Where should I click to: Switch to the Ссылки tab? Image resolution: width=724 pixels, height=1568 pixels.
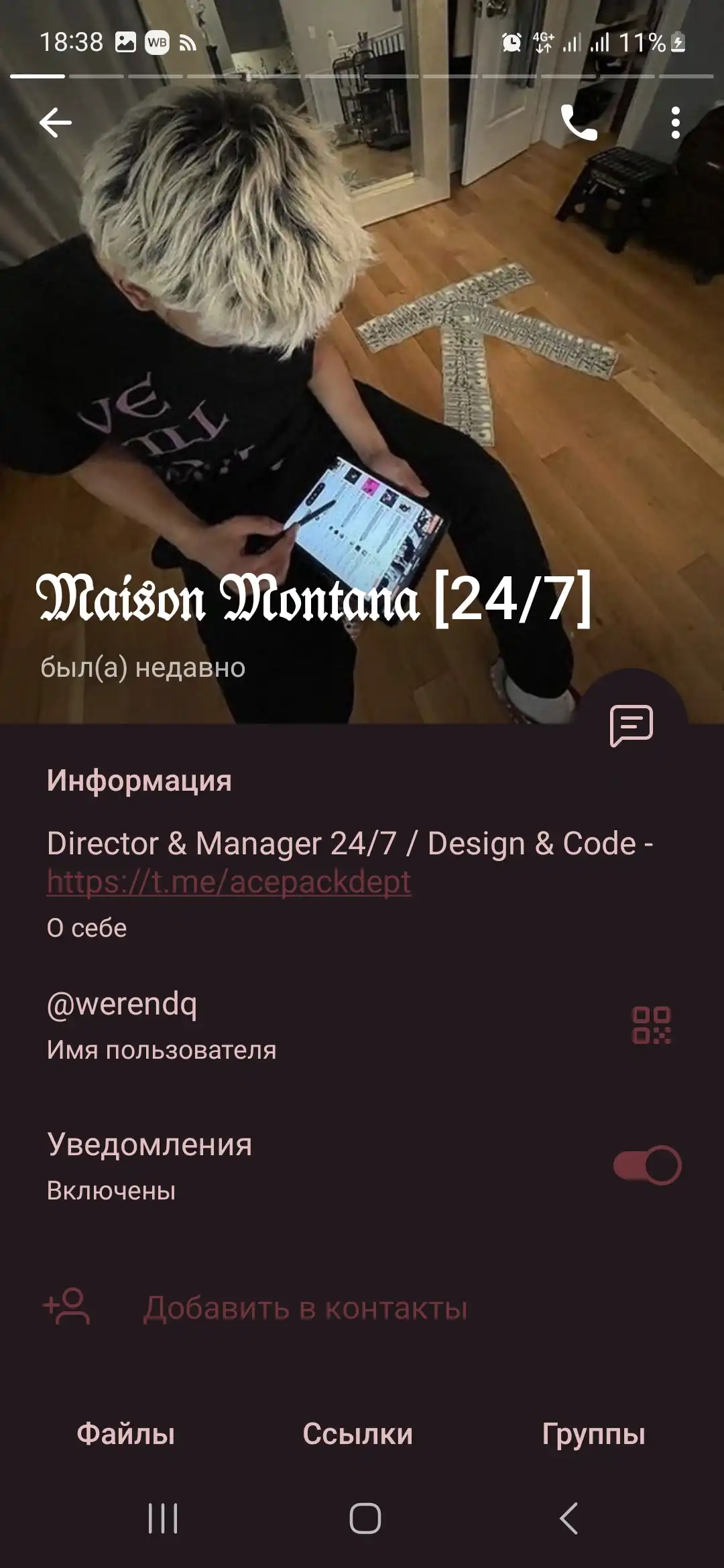[357, 1434]
